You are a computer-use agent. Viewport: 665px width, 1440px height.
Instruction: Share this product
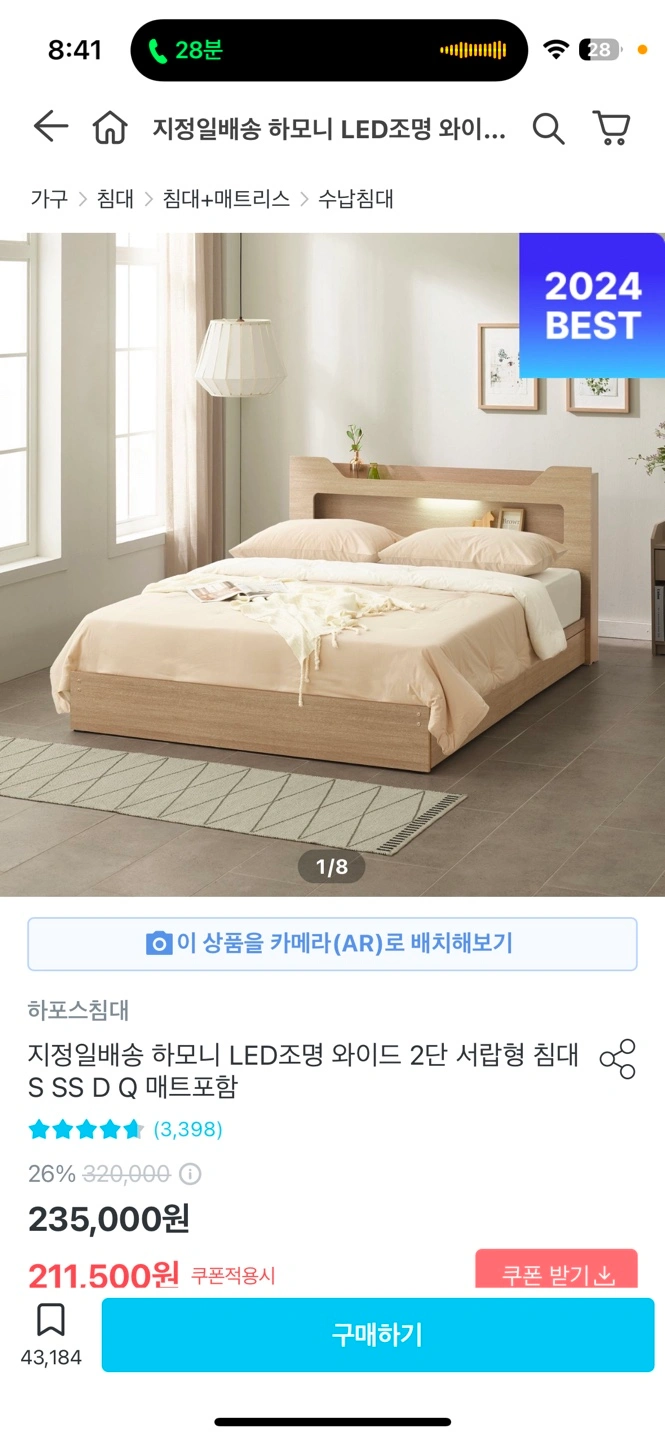click(x=617, y=1059)
